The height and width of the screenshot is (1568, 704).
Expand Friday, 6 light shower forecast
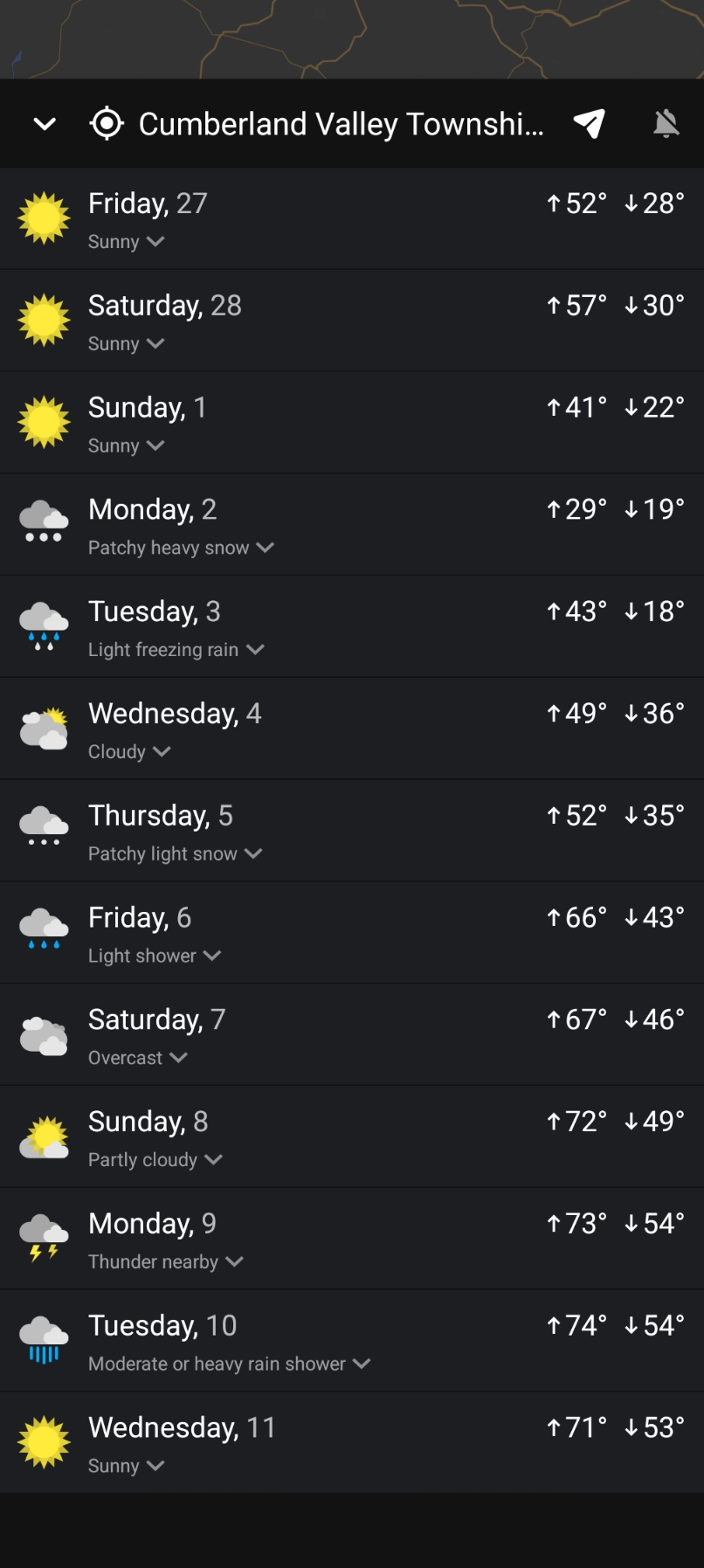point(212,957)
